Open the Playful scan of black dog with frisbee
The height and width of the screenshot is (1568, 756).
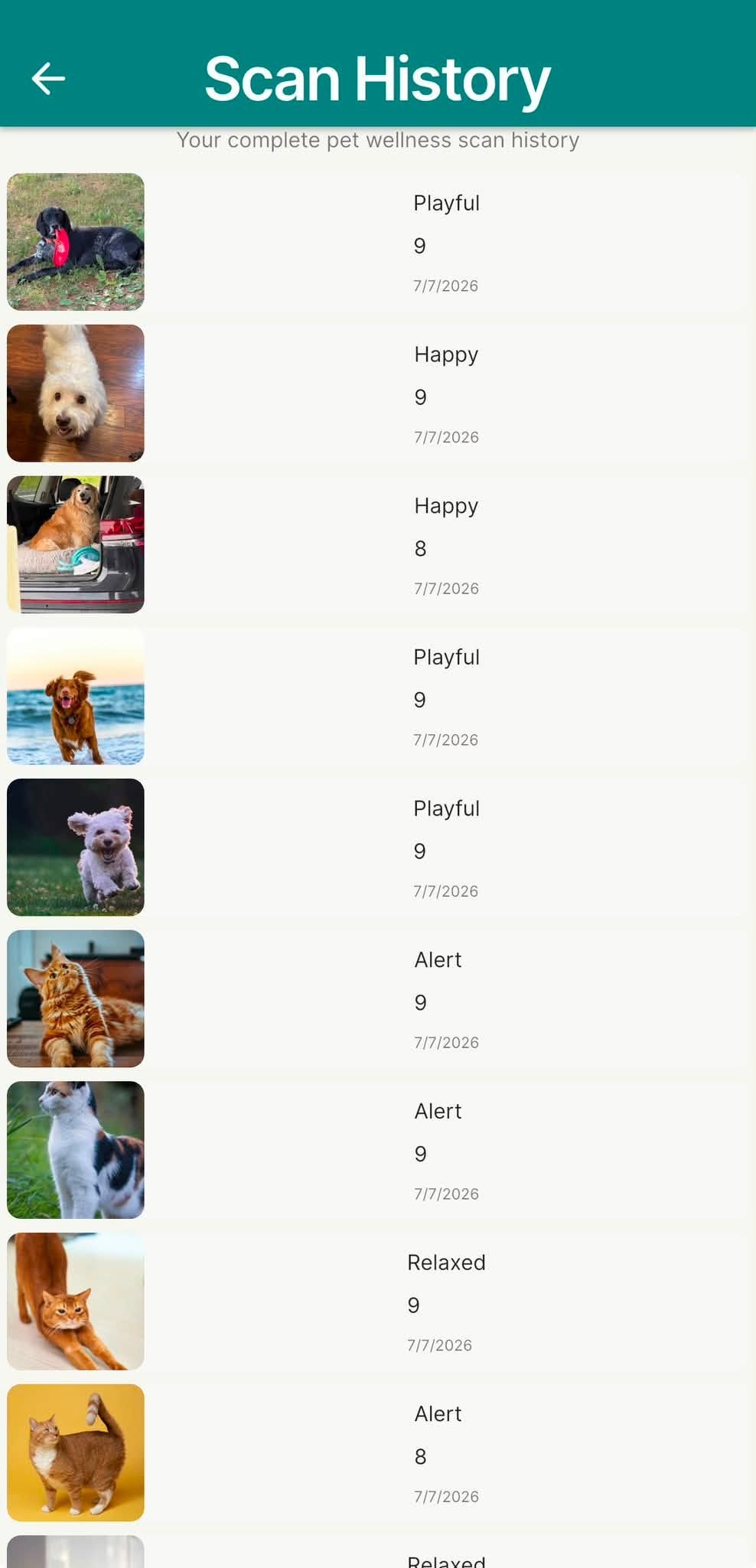pos(378,242)
